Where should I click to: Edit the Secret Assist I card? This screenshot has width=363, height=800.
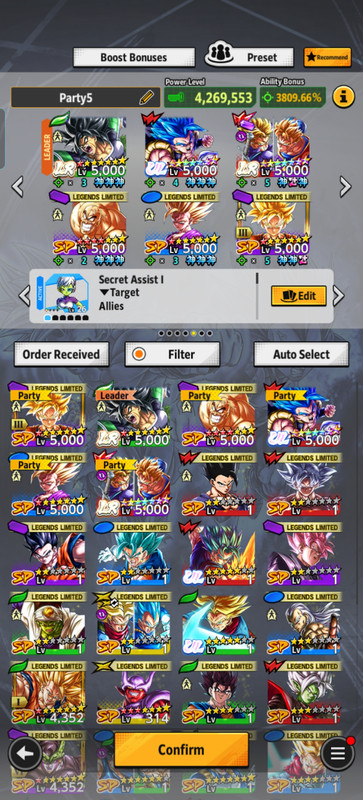pos(299,295)
